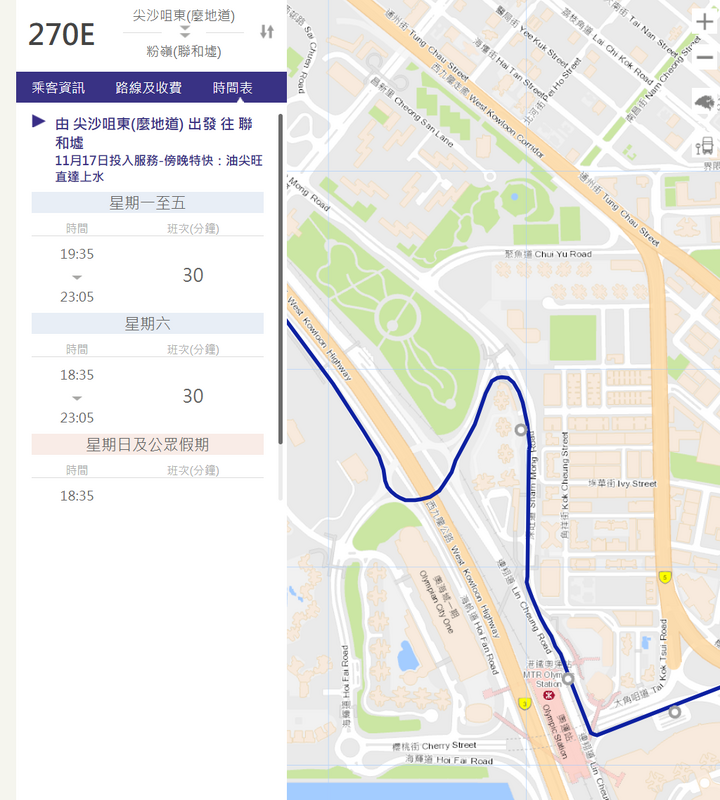This screenshot has height=800, width=720.
Task: Open the 路線及收費 tab
Action: (x=149, y=88)
